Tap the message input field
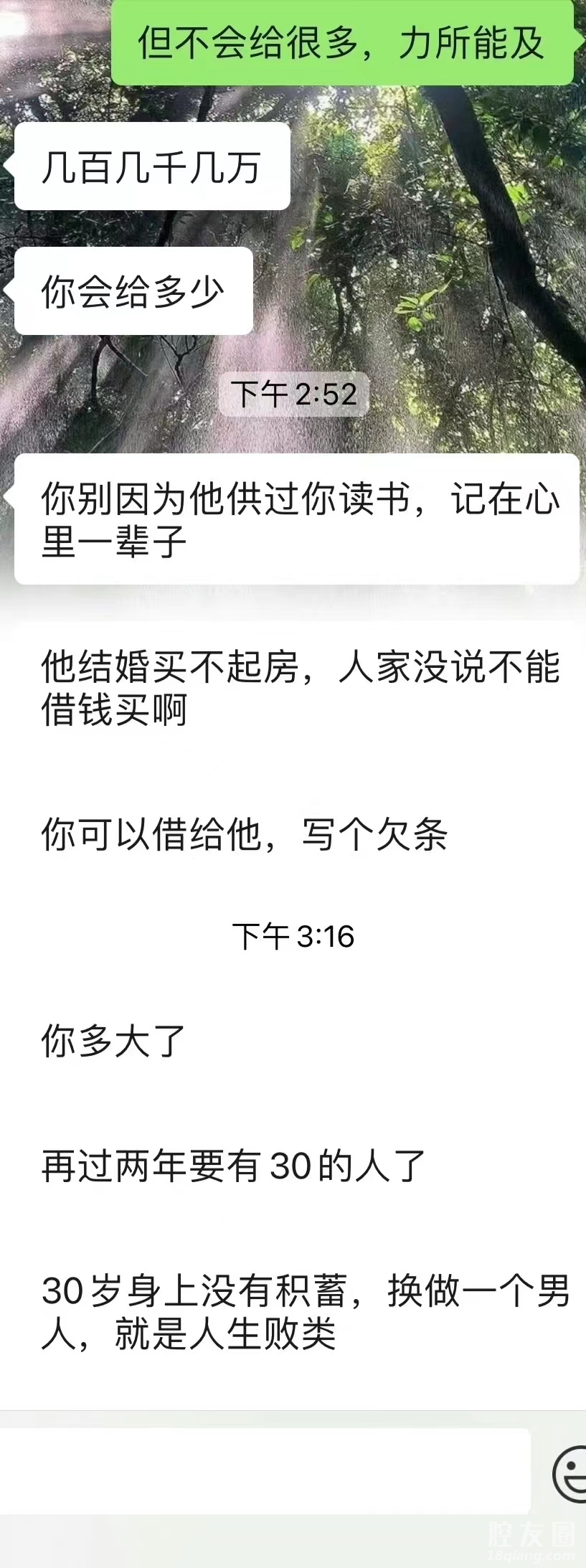Viewport: 586px width, 1568px height. tap(264, 1470)
